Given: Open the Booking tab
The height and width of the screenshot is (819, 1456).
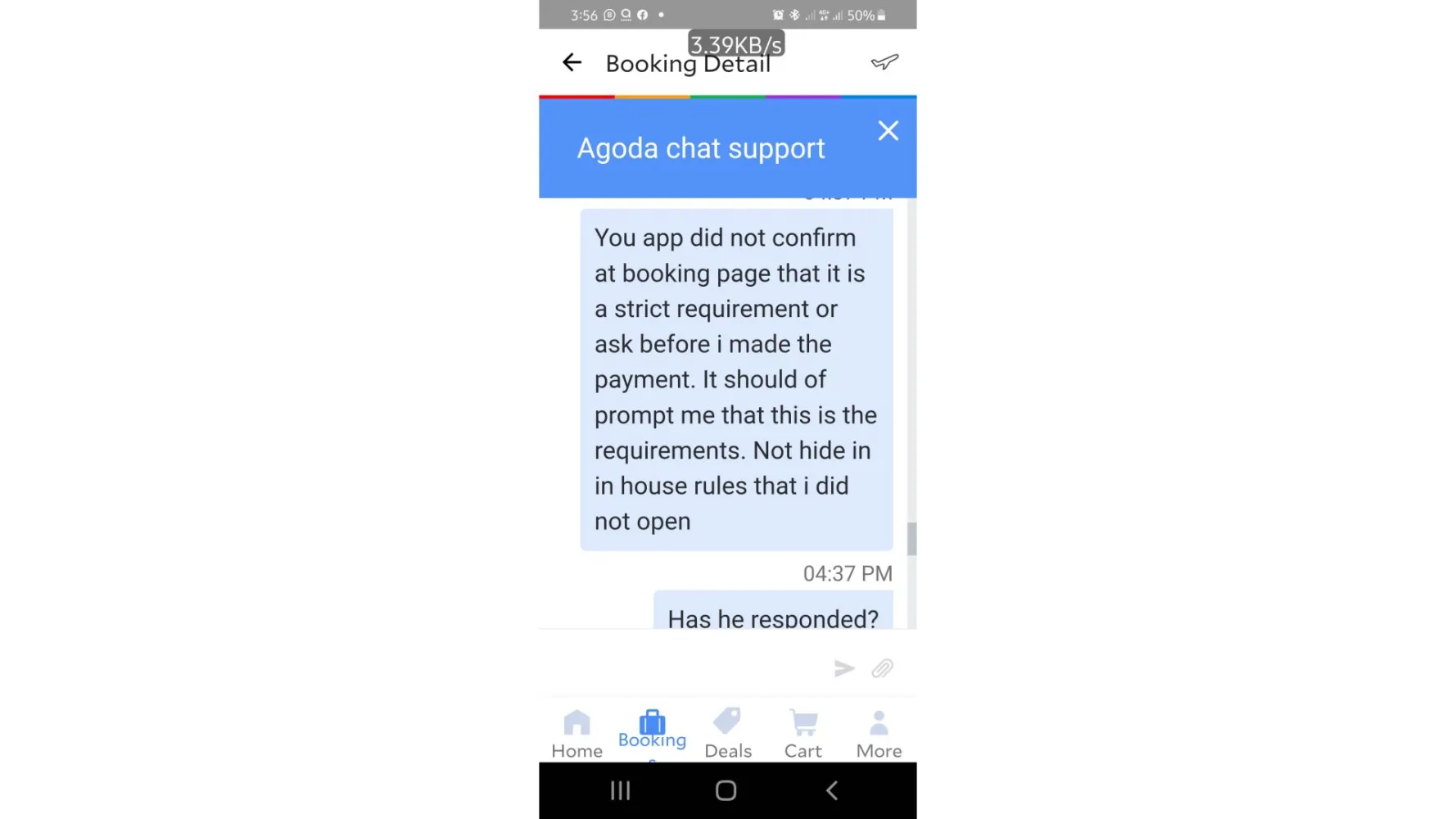Looking at the screenshot, I should 652,731.
